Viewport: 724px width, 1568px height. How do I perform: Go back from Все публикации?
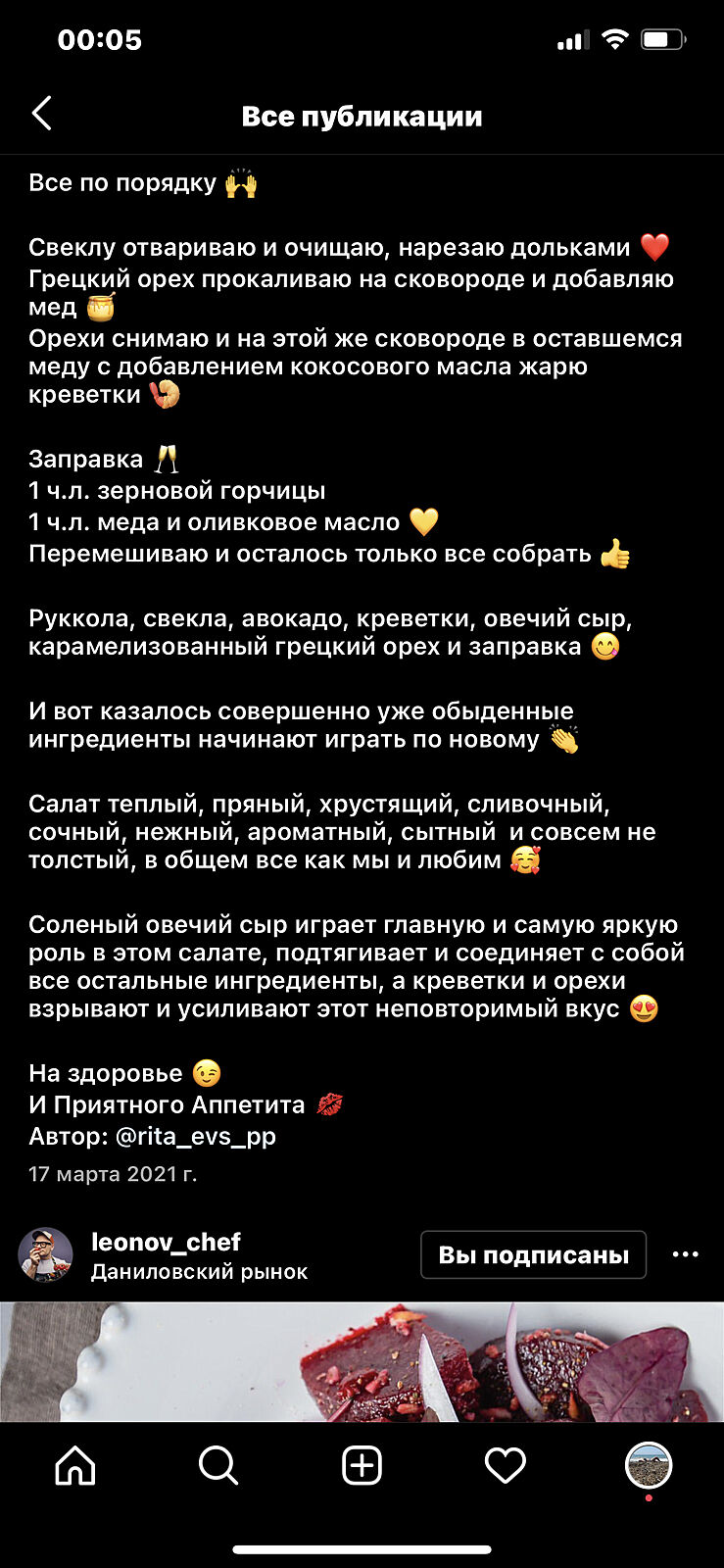41,115
